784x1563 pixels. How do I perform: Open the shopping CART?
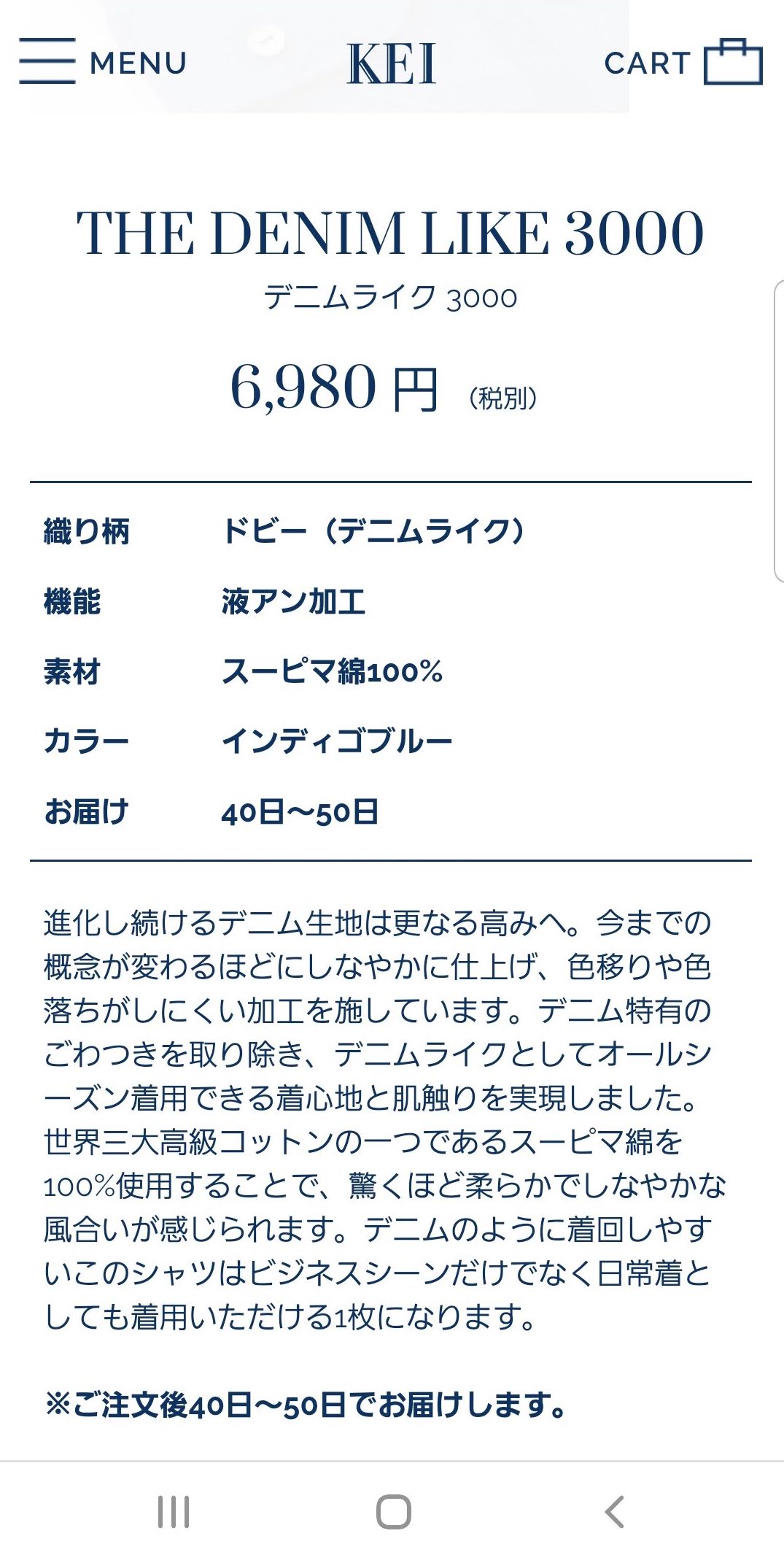point(683,62)
